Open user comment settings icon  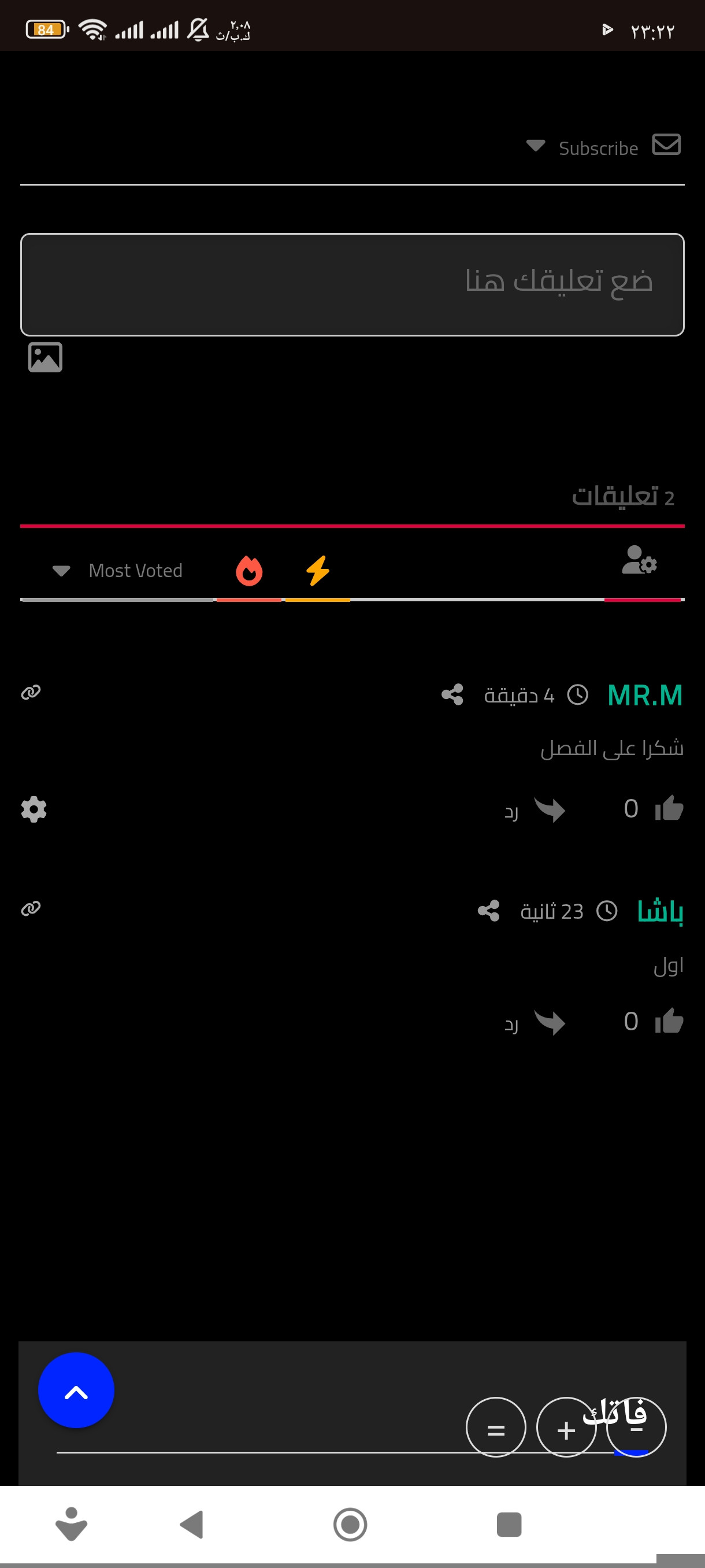click(639, 560)
